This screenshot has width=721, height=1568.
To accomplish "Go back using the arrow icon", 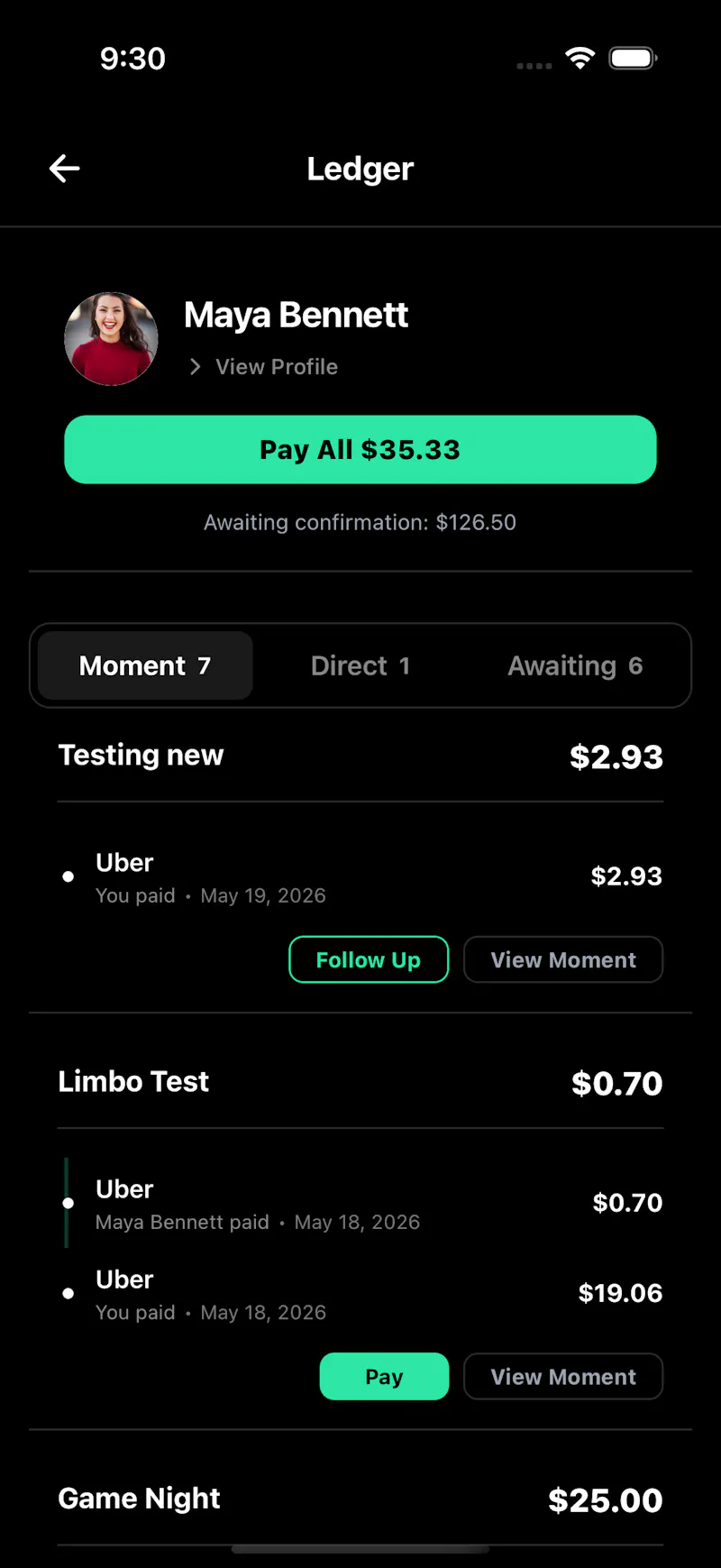I will point(65,169).
